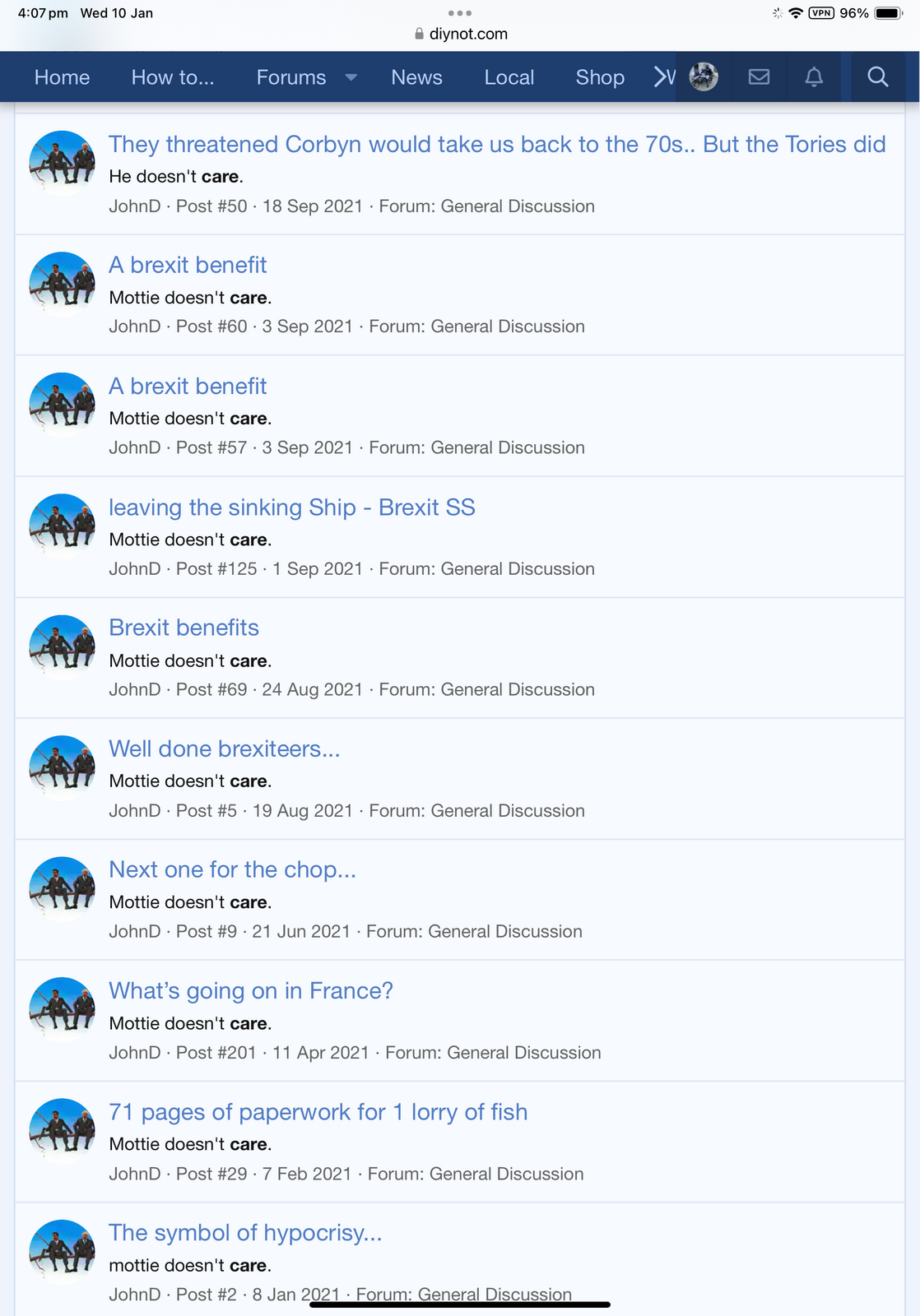Open thread about Corbyn and the 70s
The height and width of the screenshot is (1316, 920).
[497, 145]
